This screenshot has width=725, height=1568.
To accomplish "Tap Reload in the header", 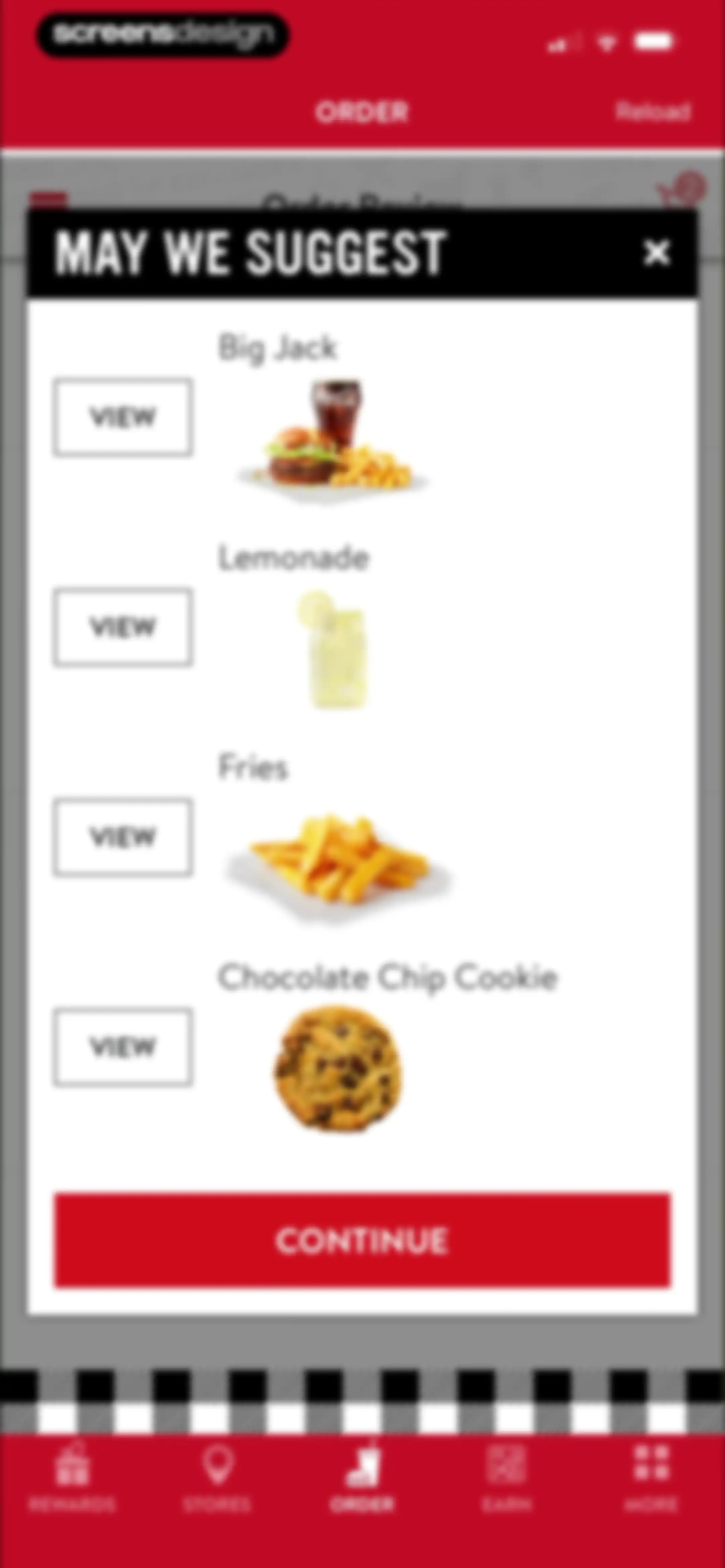I will pos(653,111).
